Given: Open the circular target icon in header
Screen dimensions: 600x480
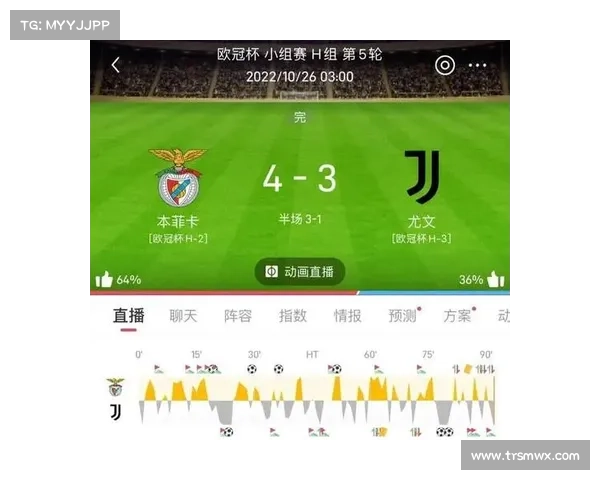Looking at the screenshot, I should pyautogui.click(x=445, y=65).
